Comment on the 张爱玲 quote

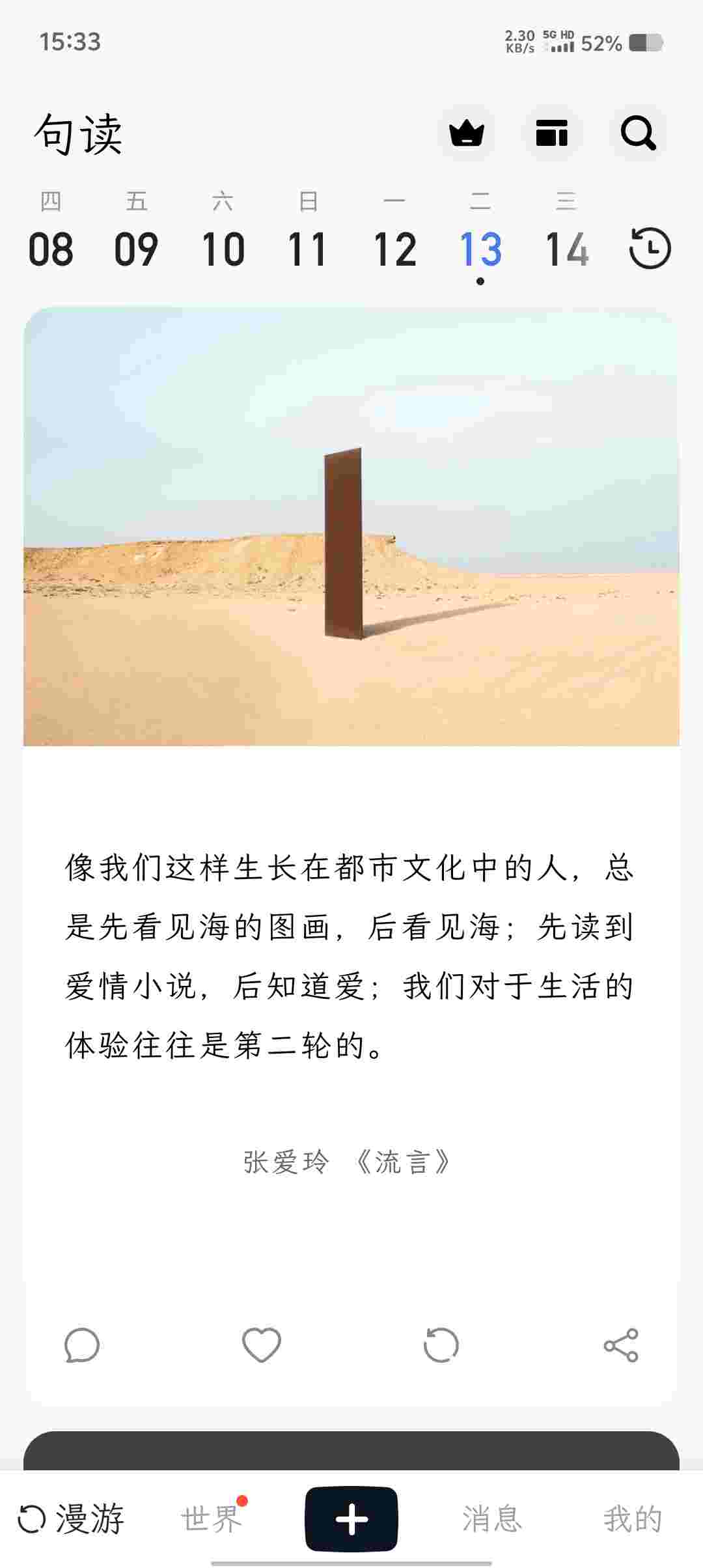click(82, 1345)
